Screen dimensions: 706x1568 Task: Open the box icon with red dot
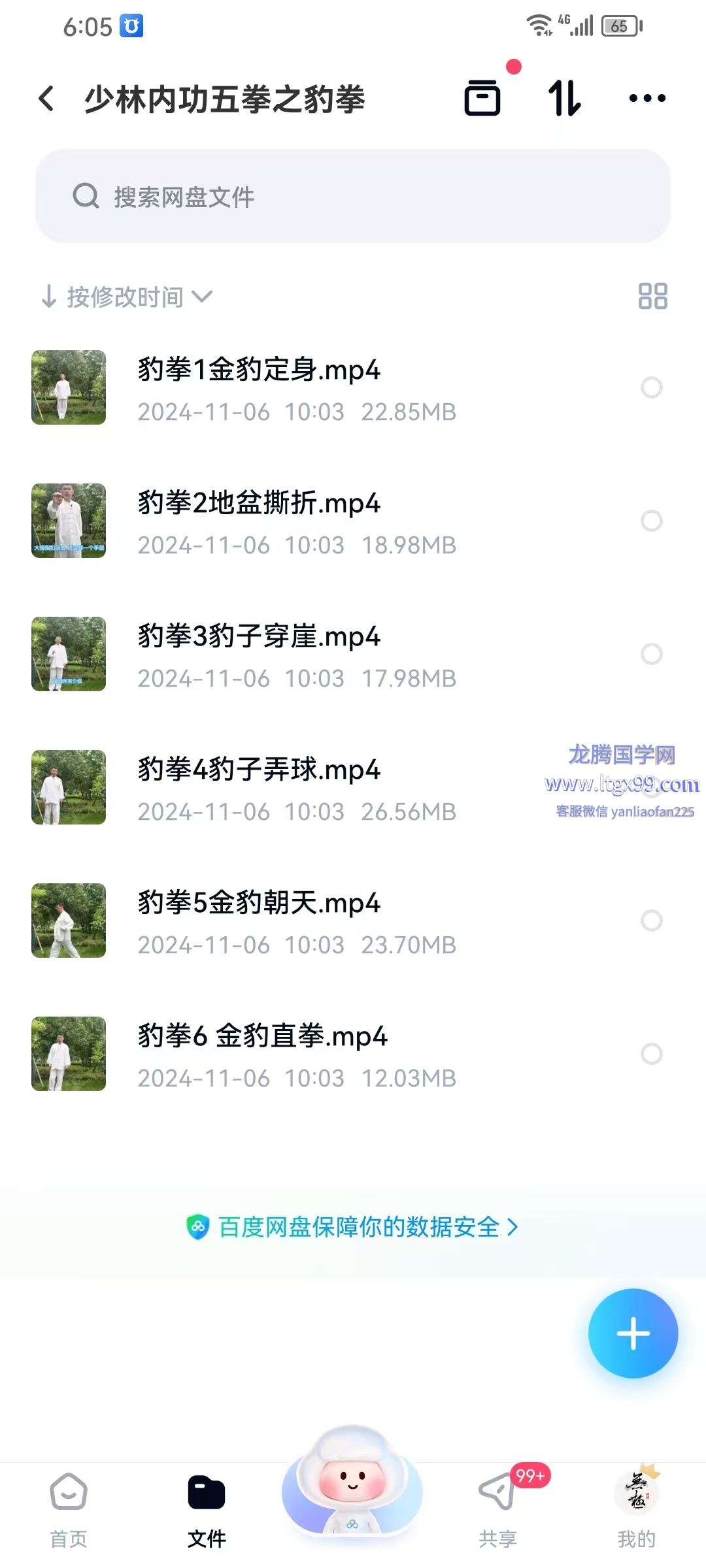[x=482, y=99]
